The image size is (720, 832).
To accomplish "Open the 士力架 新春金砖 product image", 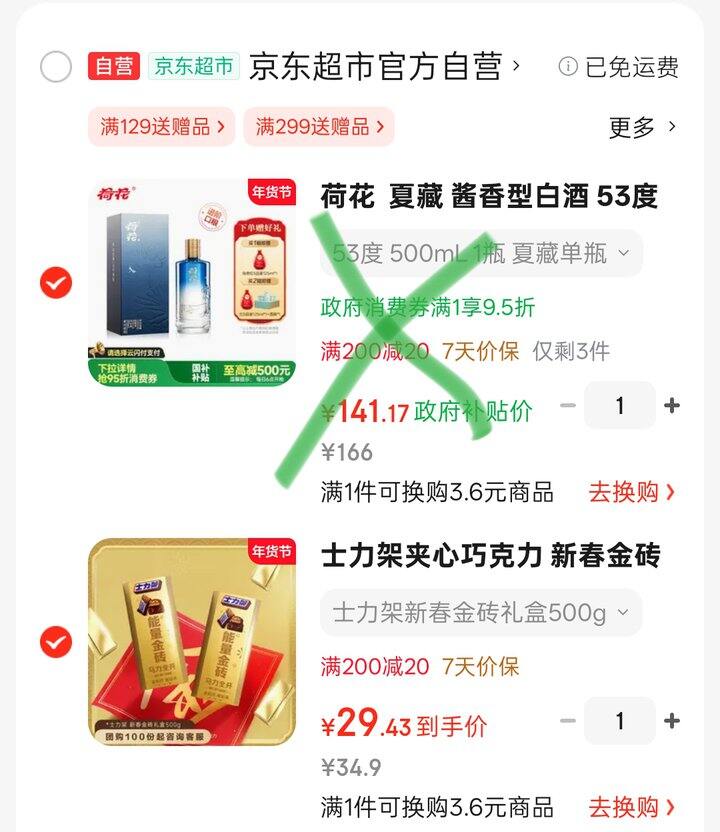I will 192,641.
